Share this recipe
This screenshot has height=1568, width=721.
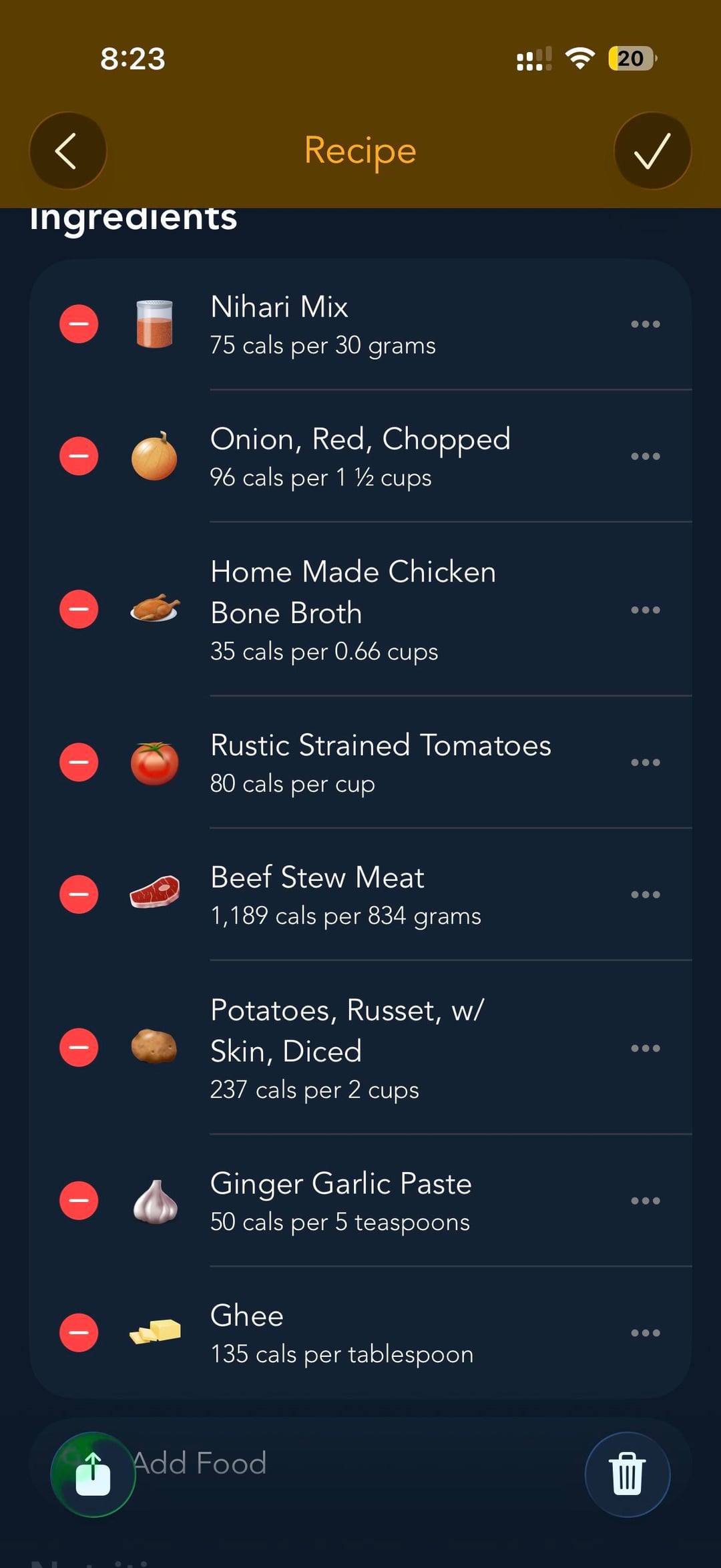pyautogui.click(x=93, y=1475)
